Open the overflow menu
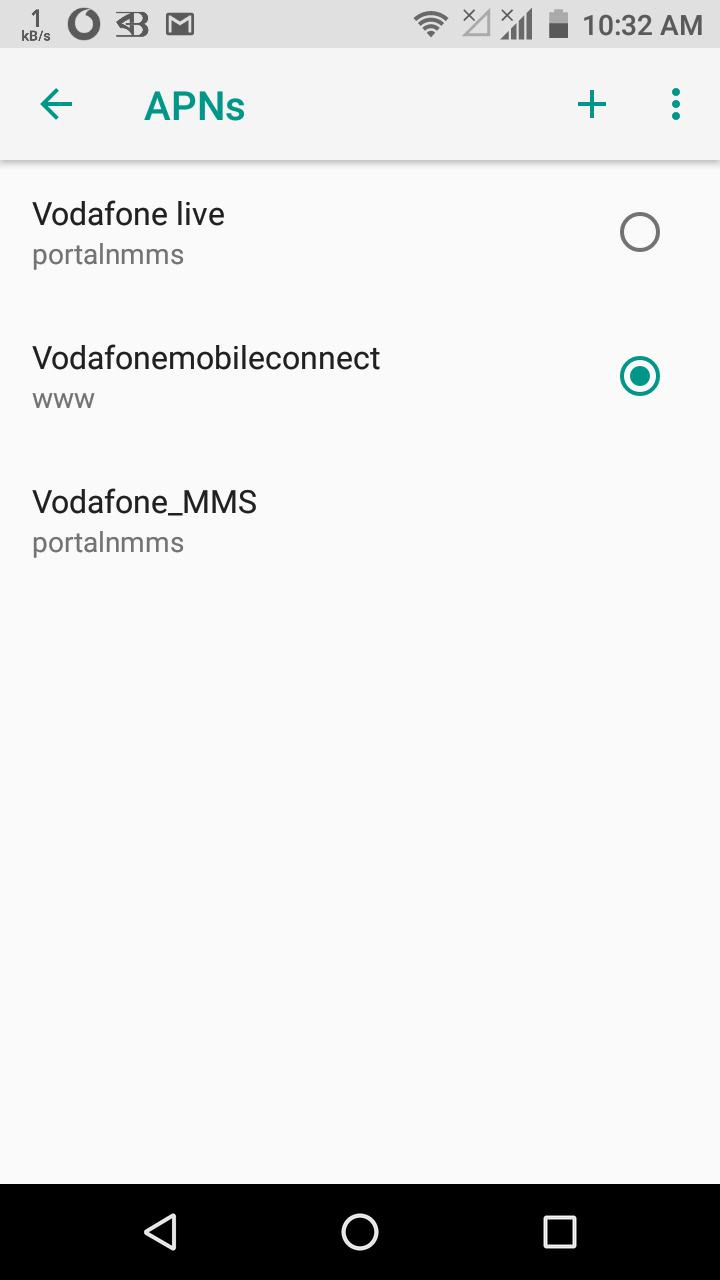 coord(676,105)
